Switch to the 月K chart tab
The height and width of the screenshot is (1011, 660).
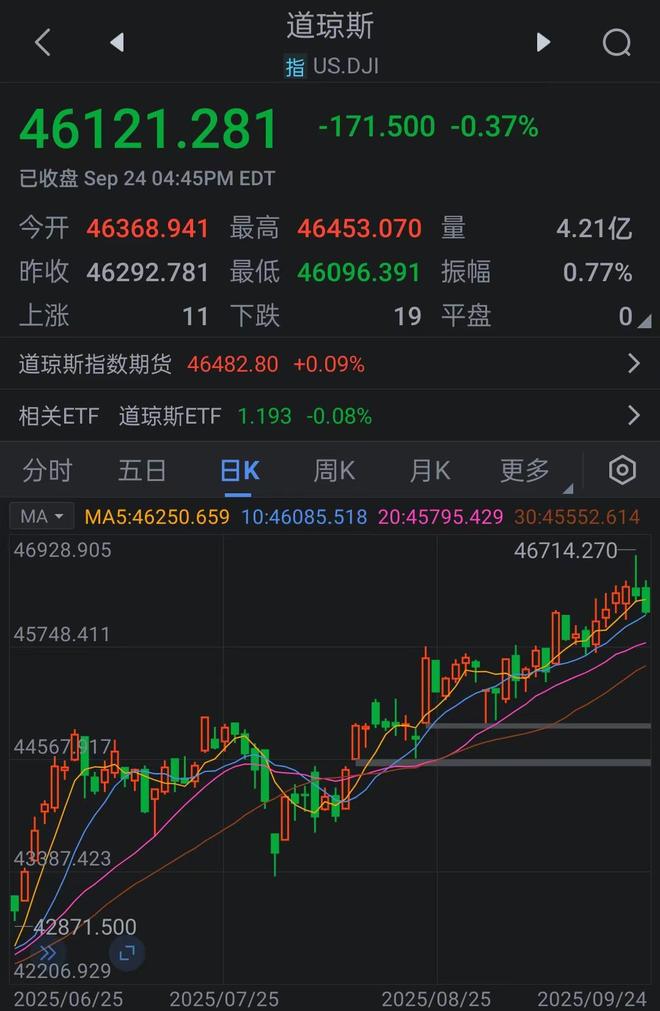click(429, 470)
